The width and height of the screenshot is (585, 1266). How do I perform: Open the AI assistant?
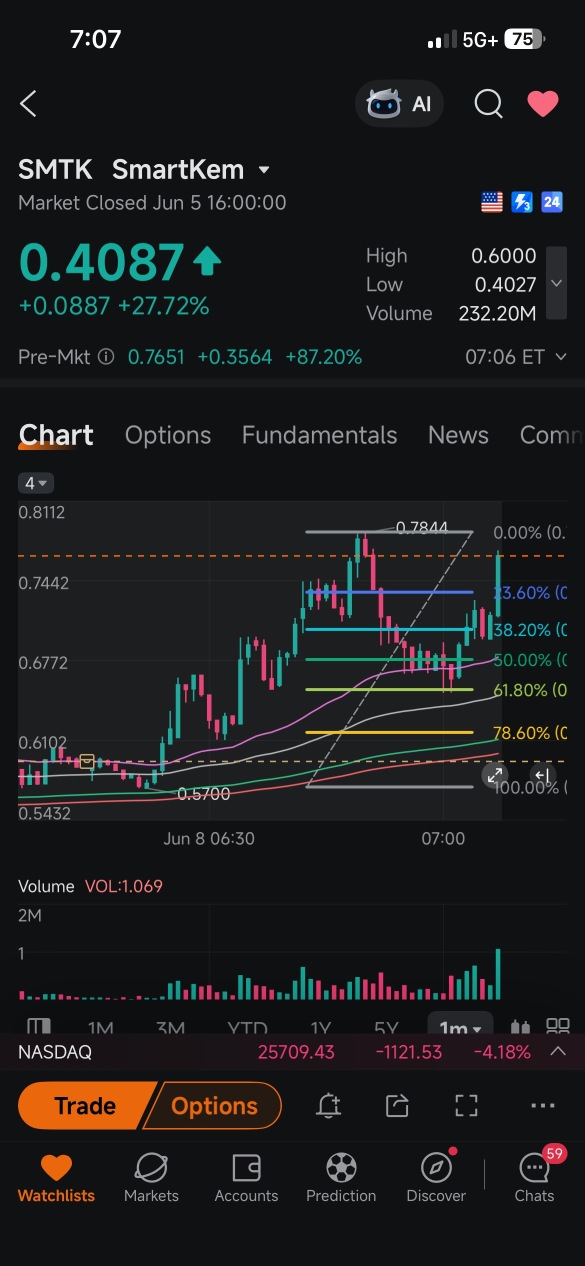[399, 104]
